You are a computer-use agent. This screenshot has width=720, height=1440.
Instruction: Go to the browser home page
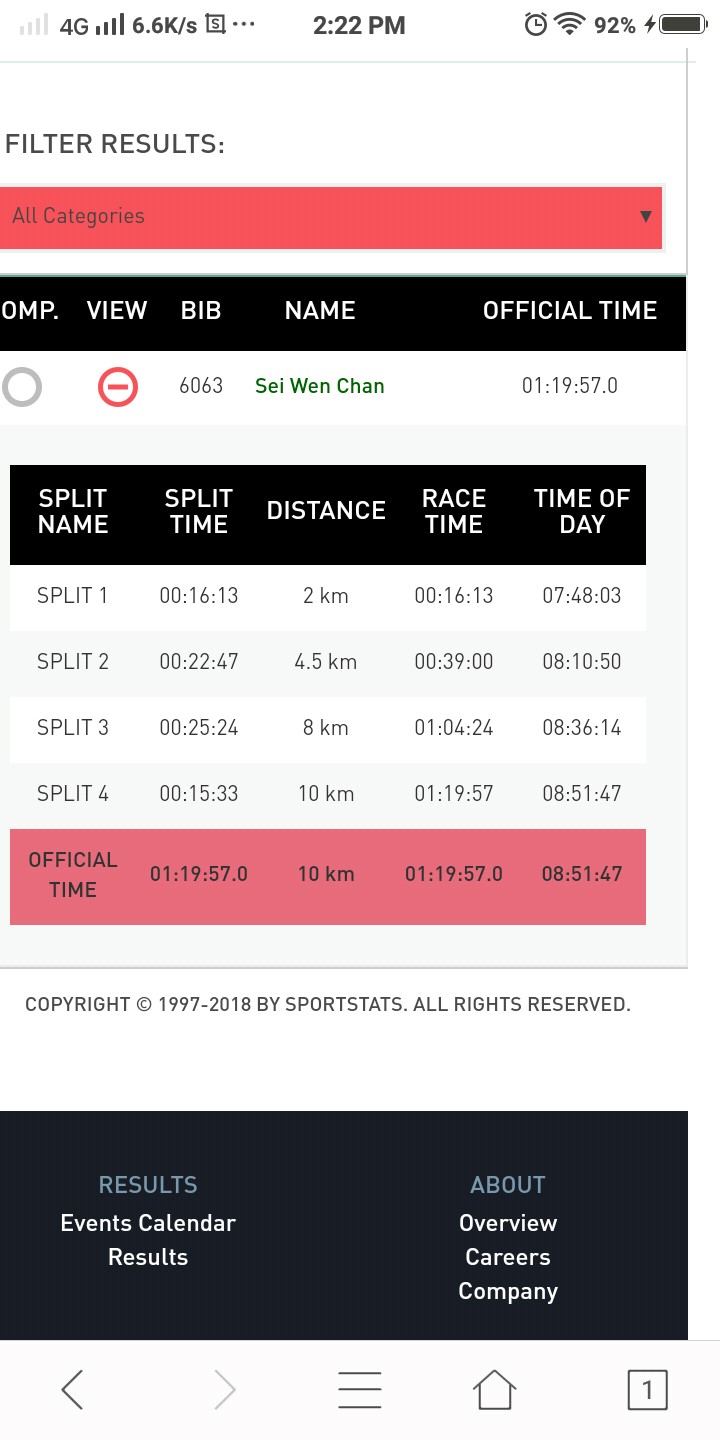(494, 1390)
